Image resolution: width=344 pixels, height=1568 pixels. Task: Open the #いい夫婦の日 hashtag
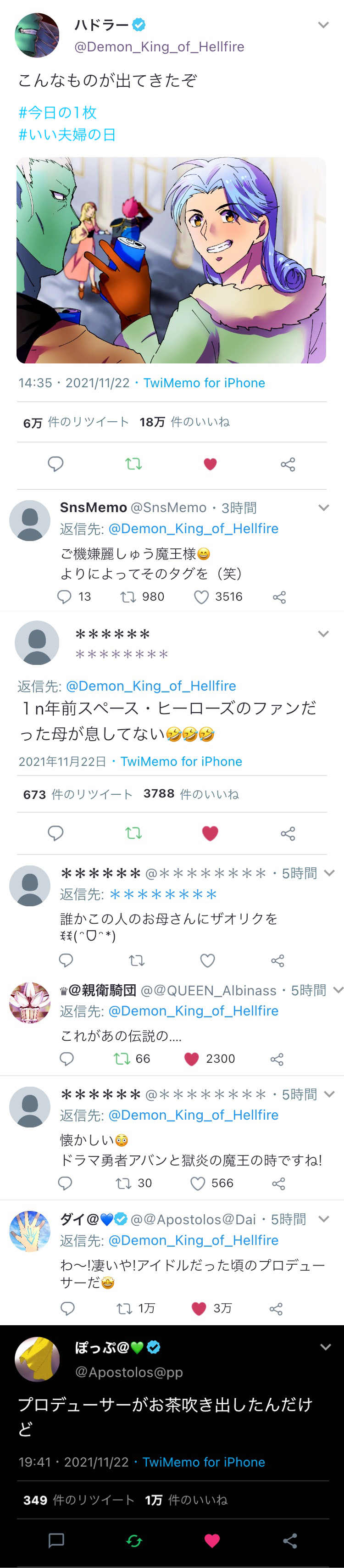[67, 134]
